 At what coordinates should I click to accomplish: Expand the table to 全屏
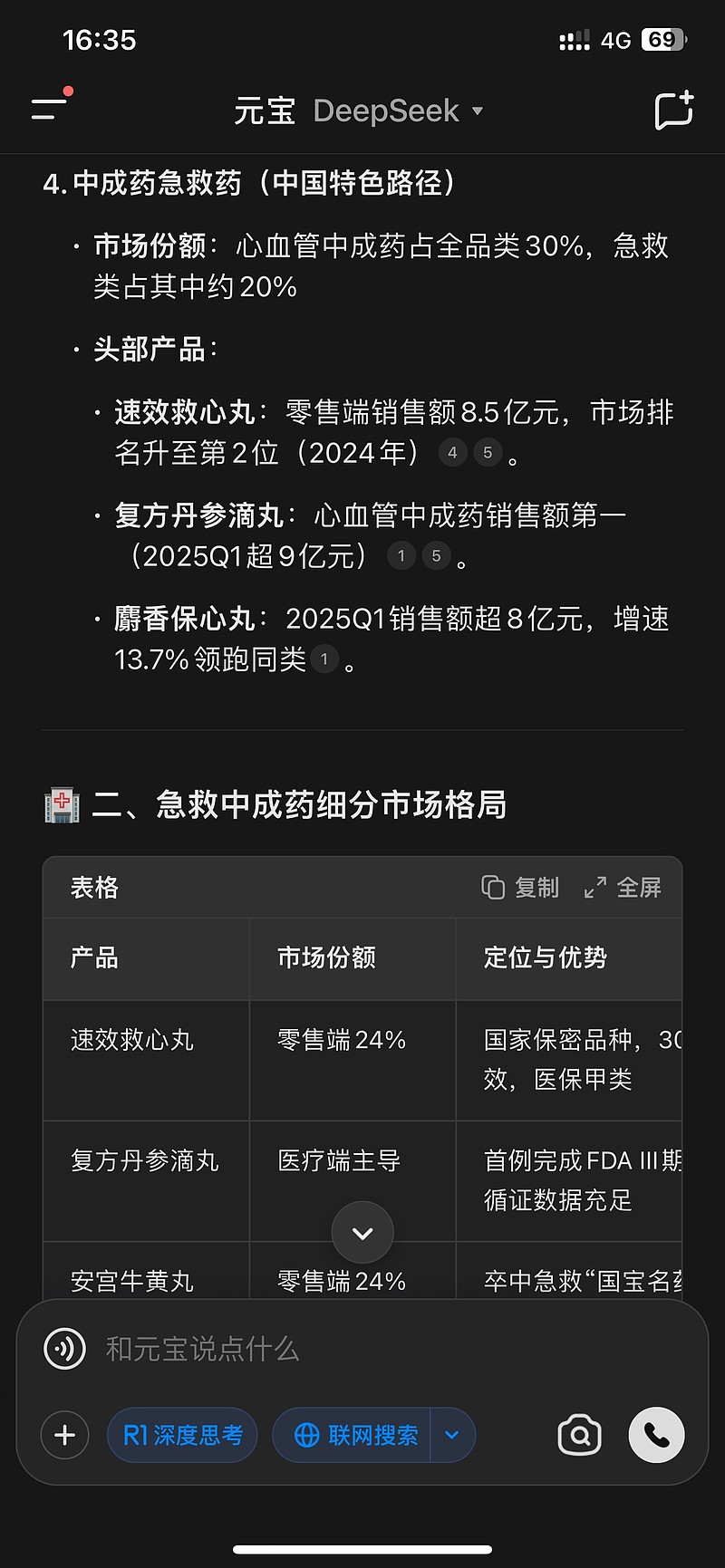(x=623, y=888)
